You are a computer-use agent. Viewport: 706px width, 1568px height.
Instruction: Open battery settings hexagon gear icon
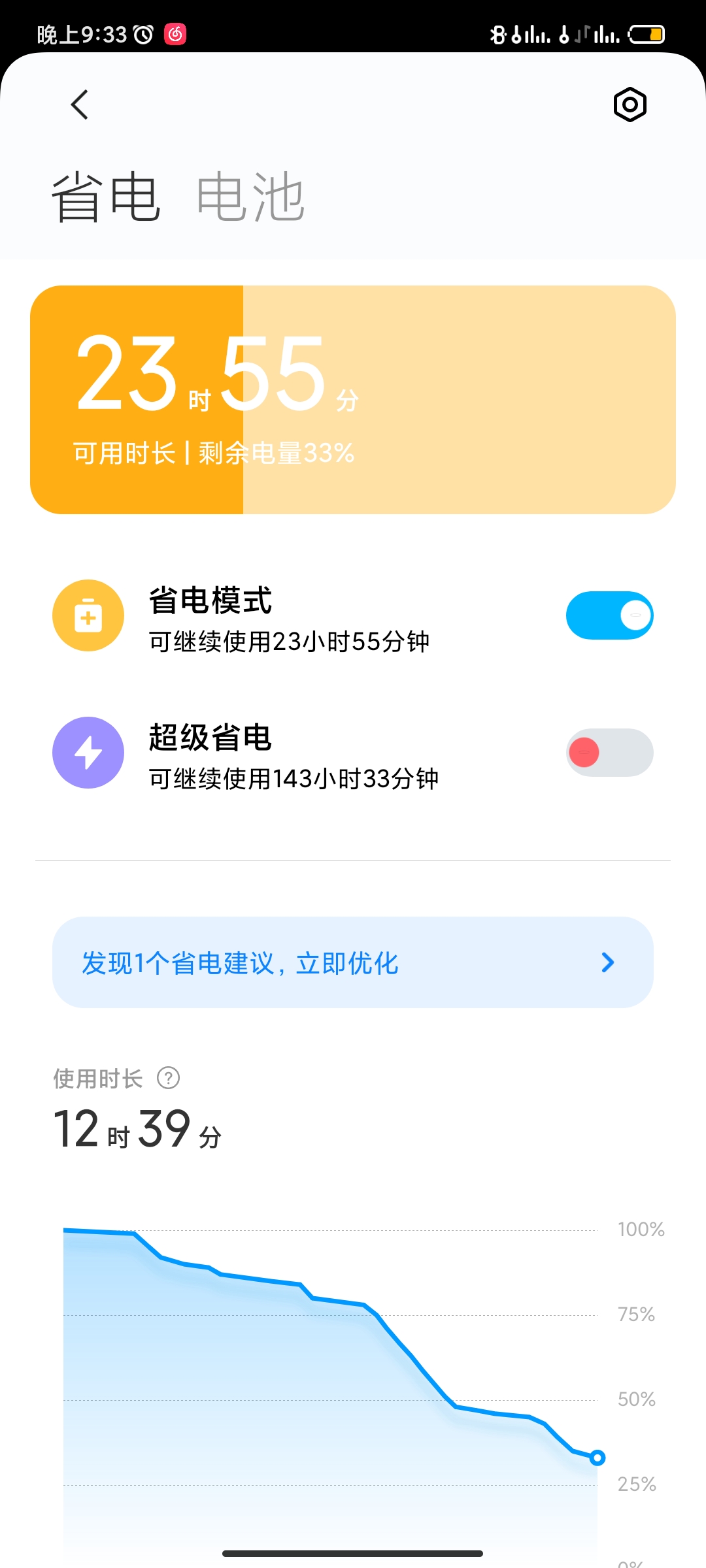coord(630,105)
